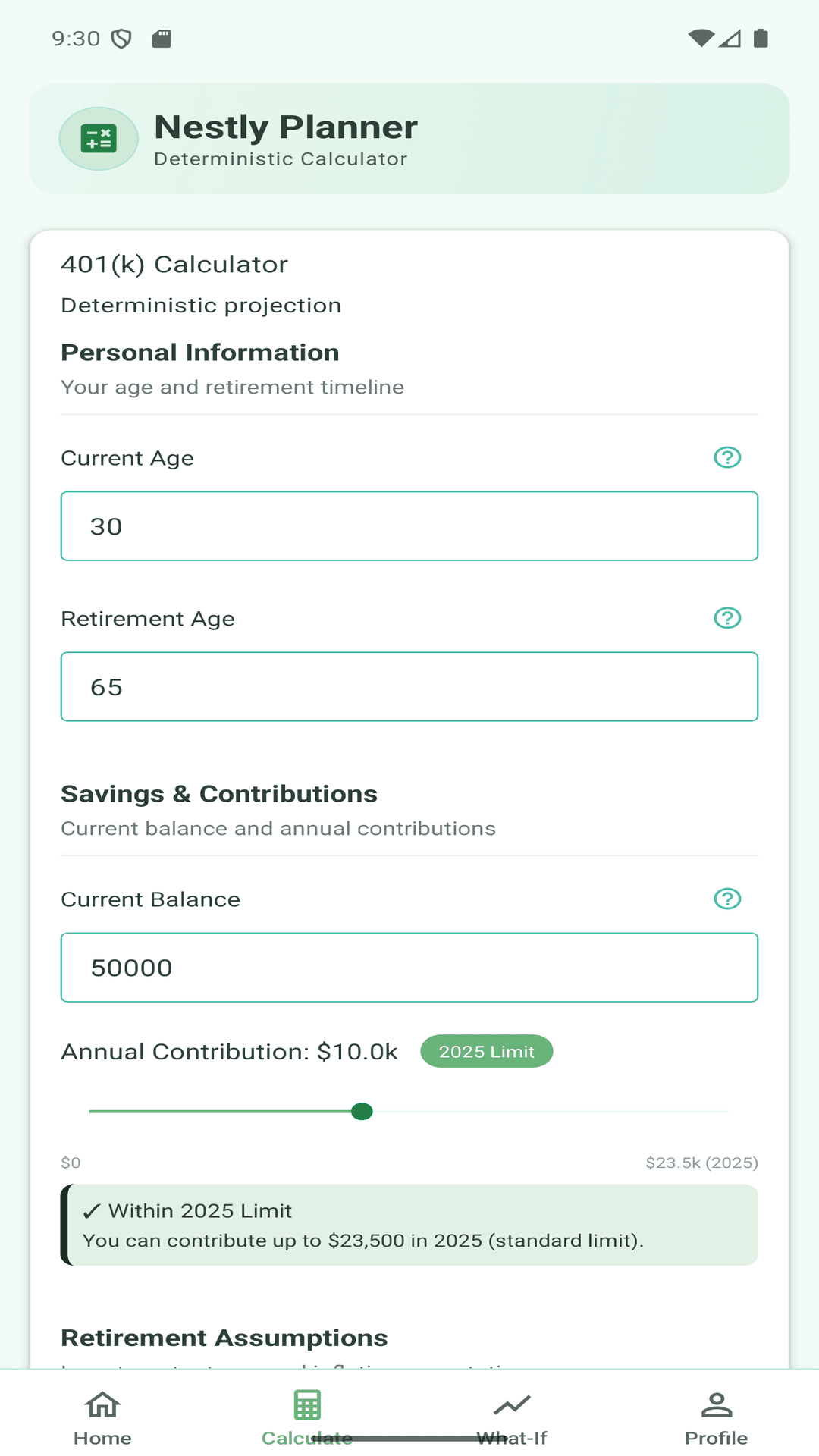The image size is (819, 1456).
Task: Open Profile via the person icon
Action: point(716,1403)
